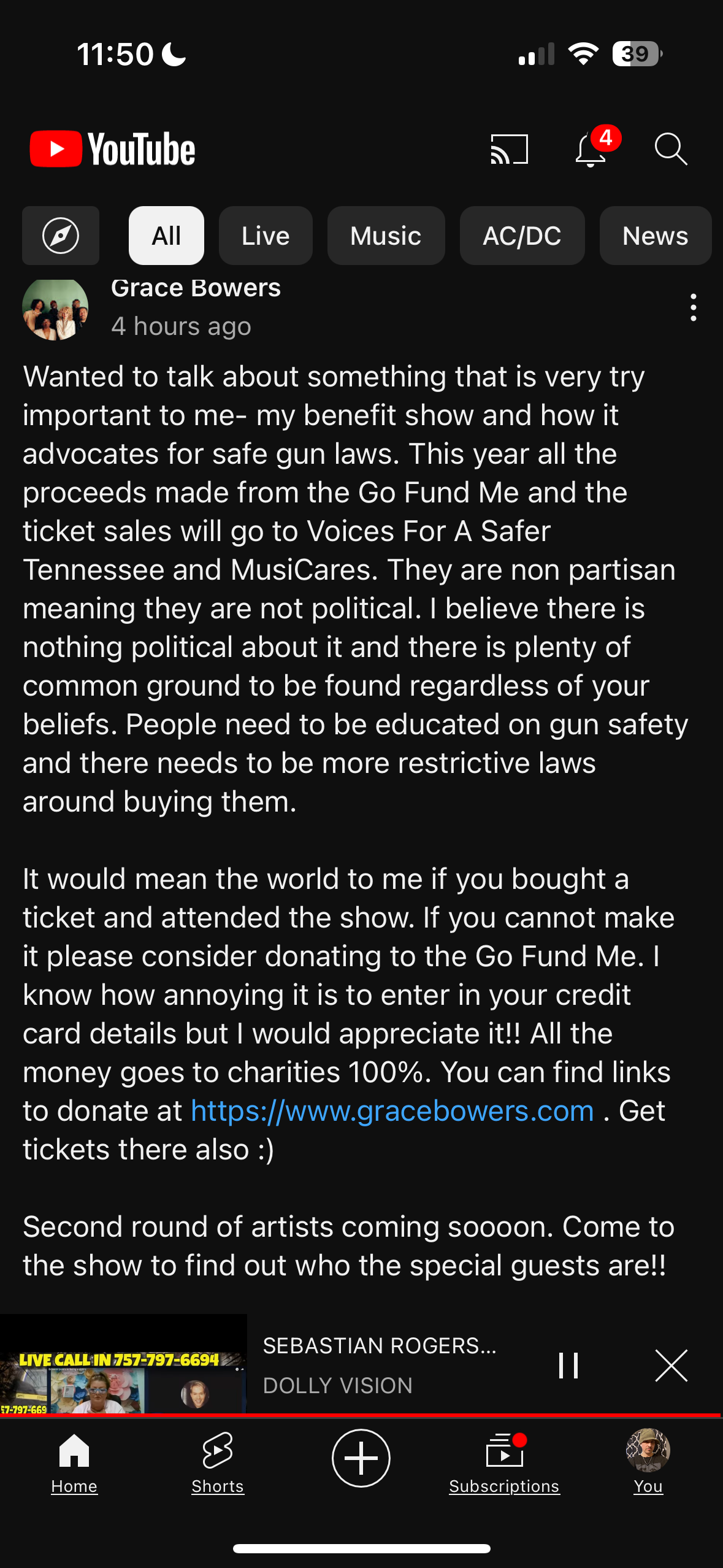Screen dimensions: 723x1568
Task: Switch to the You tab
Action: [x=648, y=1462]
